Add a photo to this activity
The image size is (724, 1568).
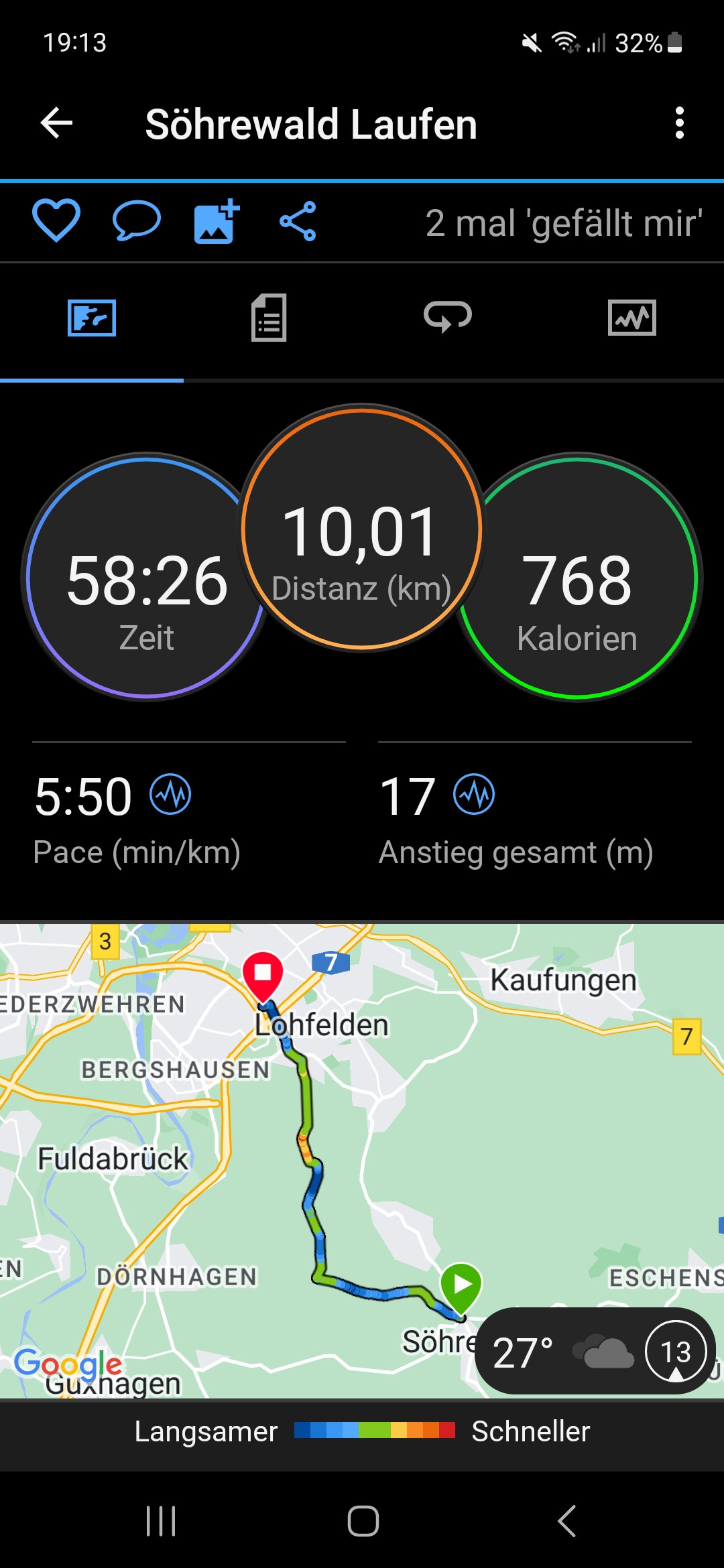[x=216, y=221]
